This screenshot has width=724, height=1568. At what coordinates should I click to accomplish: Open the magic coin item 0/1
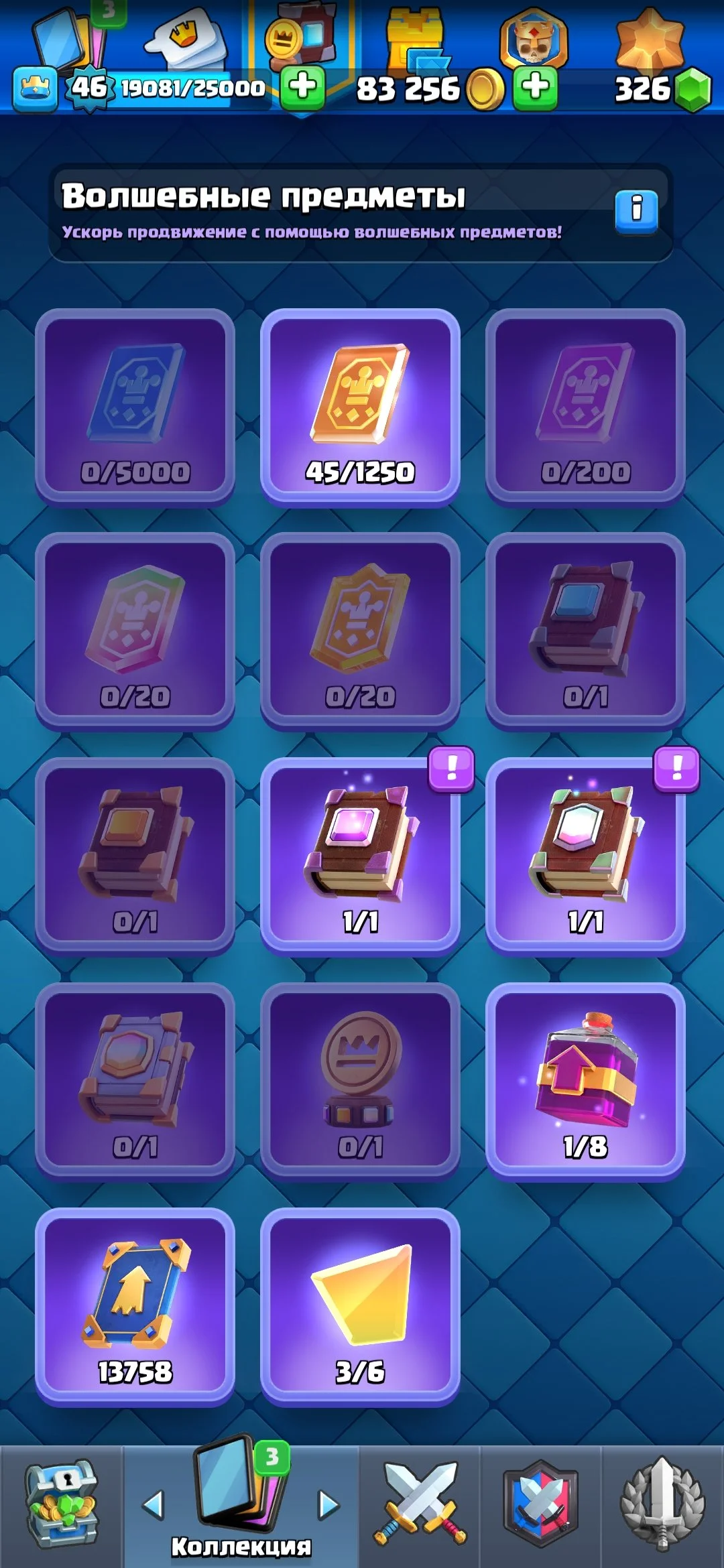[360, 1082]
